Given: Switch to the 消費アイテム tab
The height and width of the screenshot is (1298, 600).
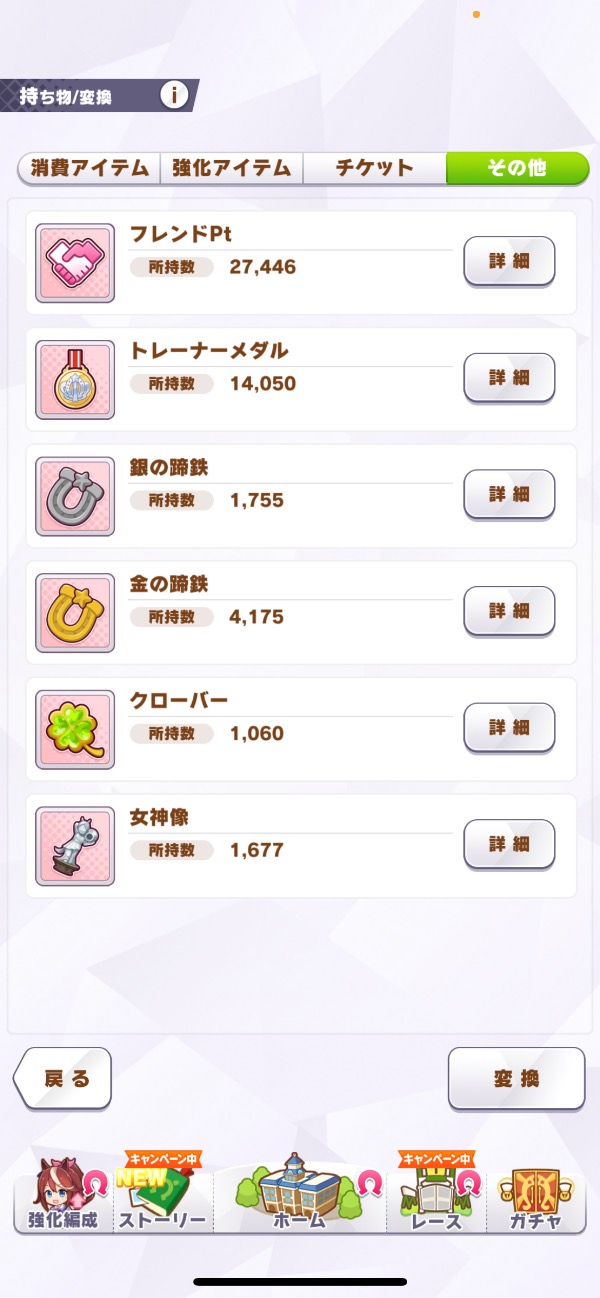Looking at the screenshot, I should tap(89, 168).
